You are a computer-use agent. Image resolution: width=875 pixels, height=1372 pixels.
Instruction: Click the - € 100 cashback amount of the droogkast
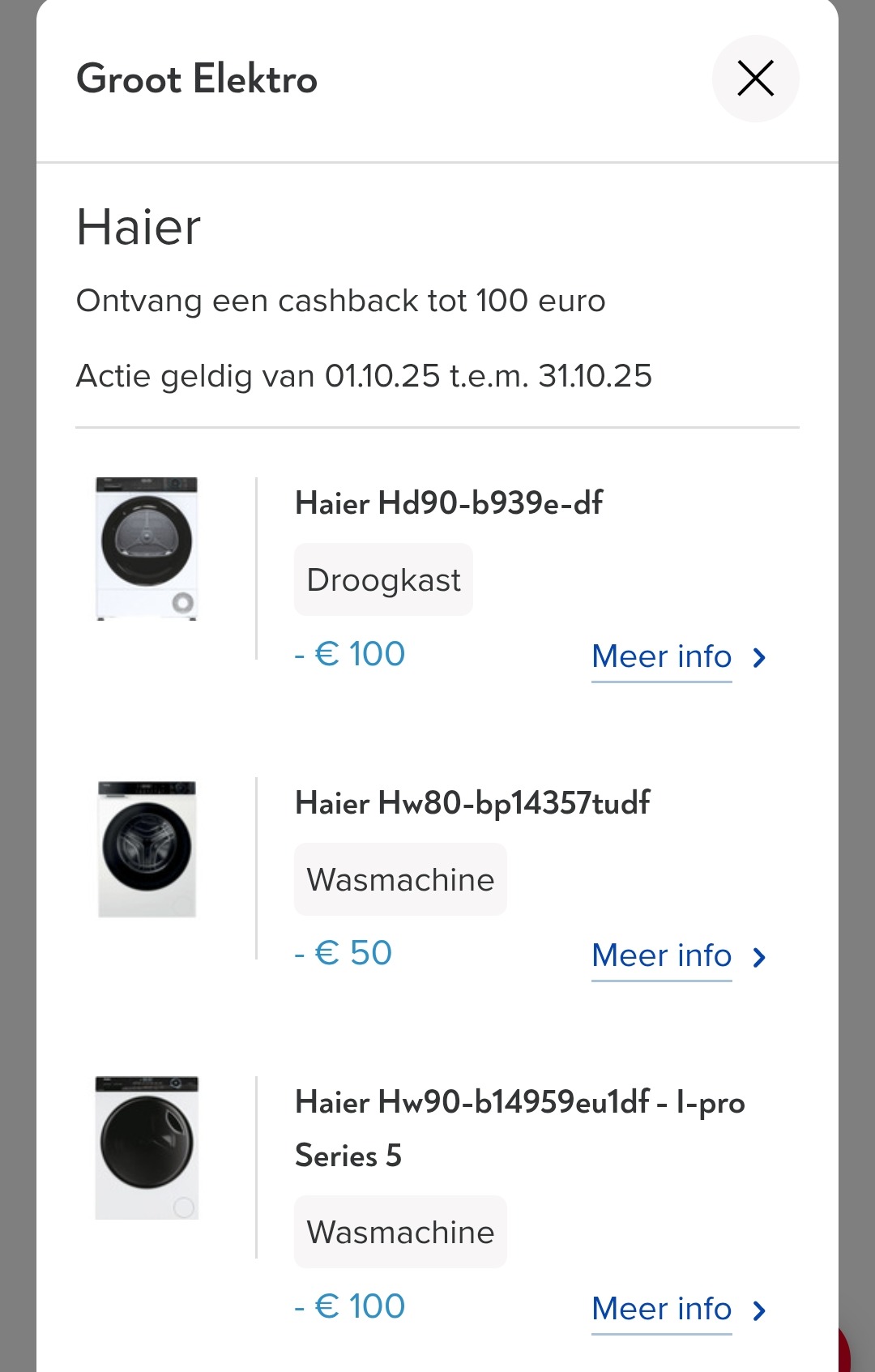point(350,652)
